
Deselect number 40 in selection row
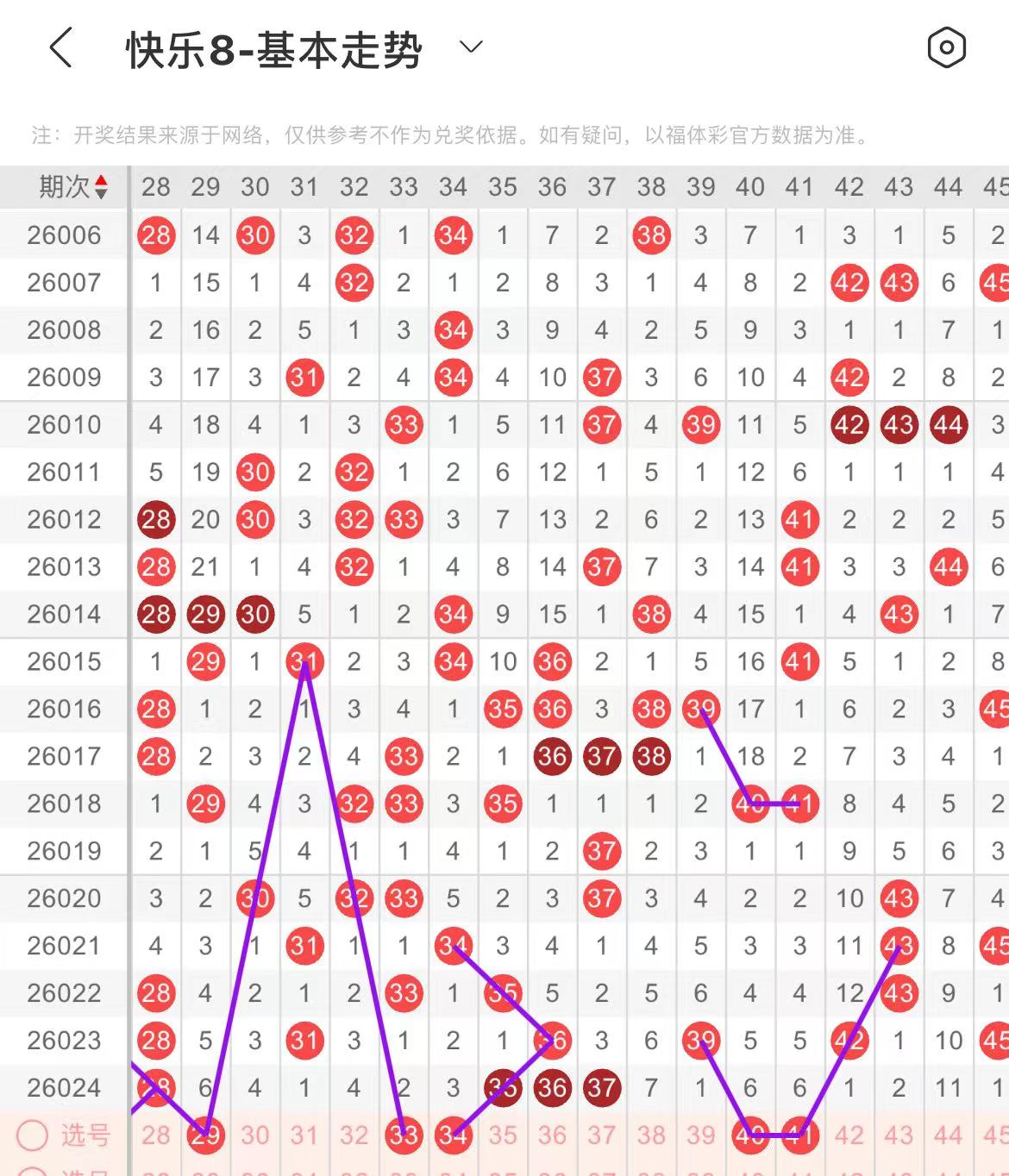(x=750, y=1135)
